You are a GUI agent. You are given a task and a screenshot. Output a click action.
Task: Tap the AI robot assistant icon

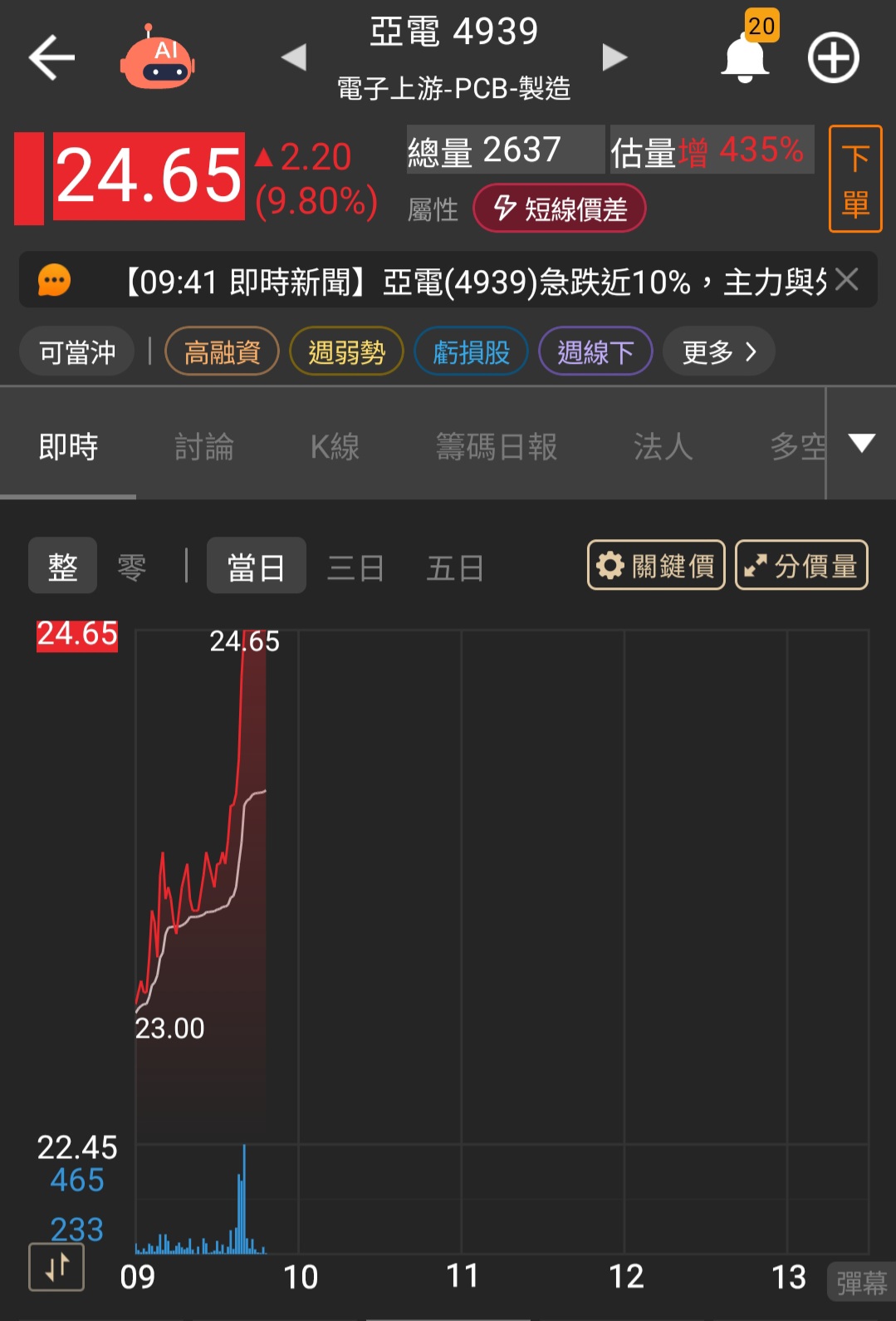click(159, 56)
